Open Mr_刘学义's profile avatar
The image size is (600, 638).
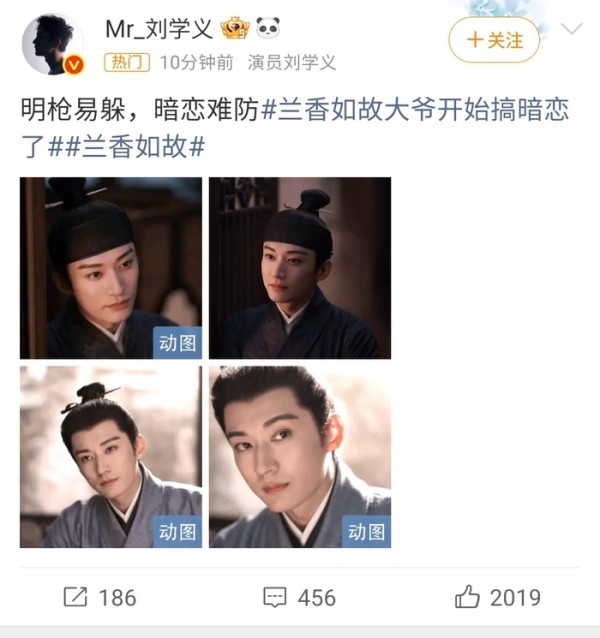click(x=52, y=45)
